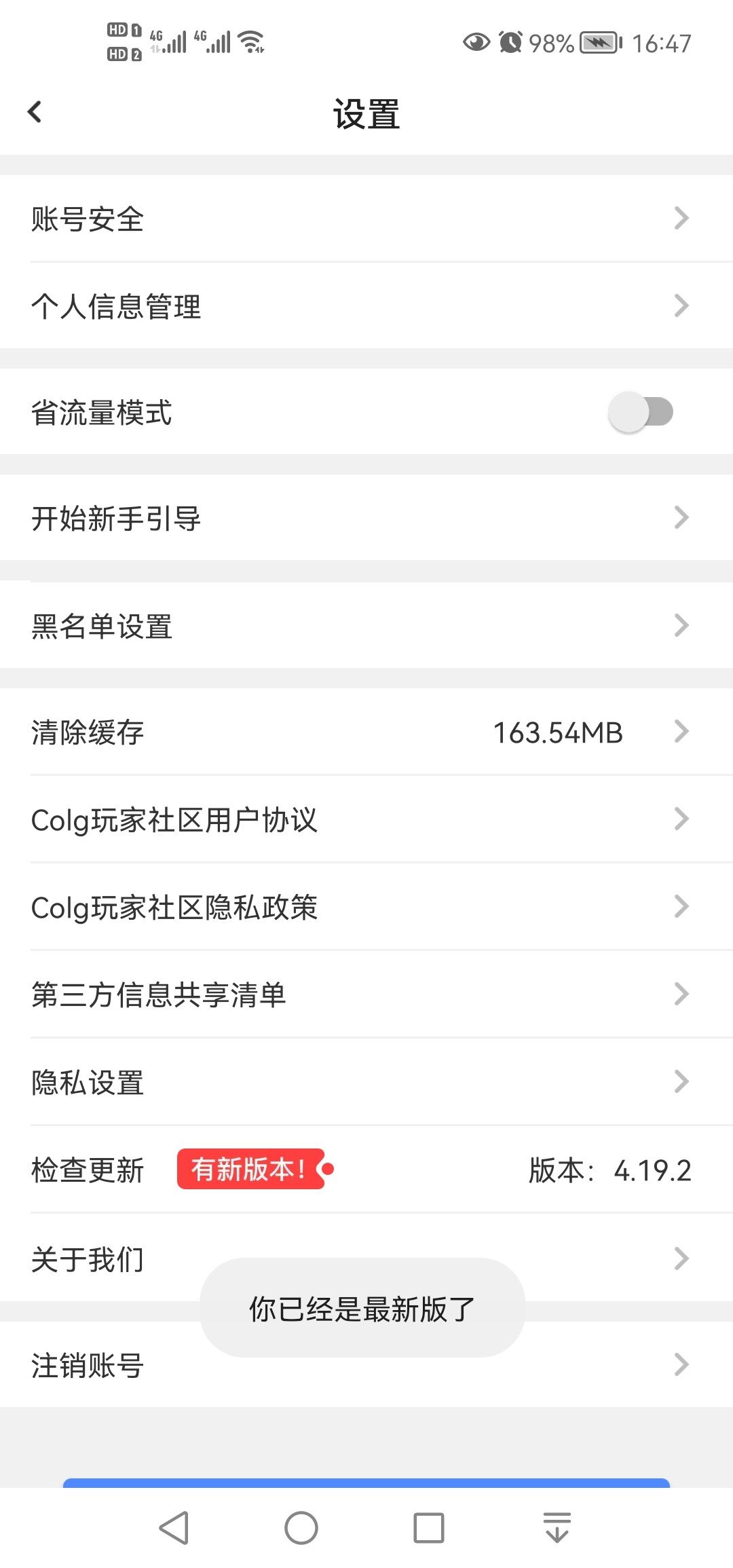Start 开始新手引导
The image size is (733, 1568).
point(366,518)
